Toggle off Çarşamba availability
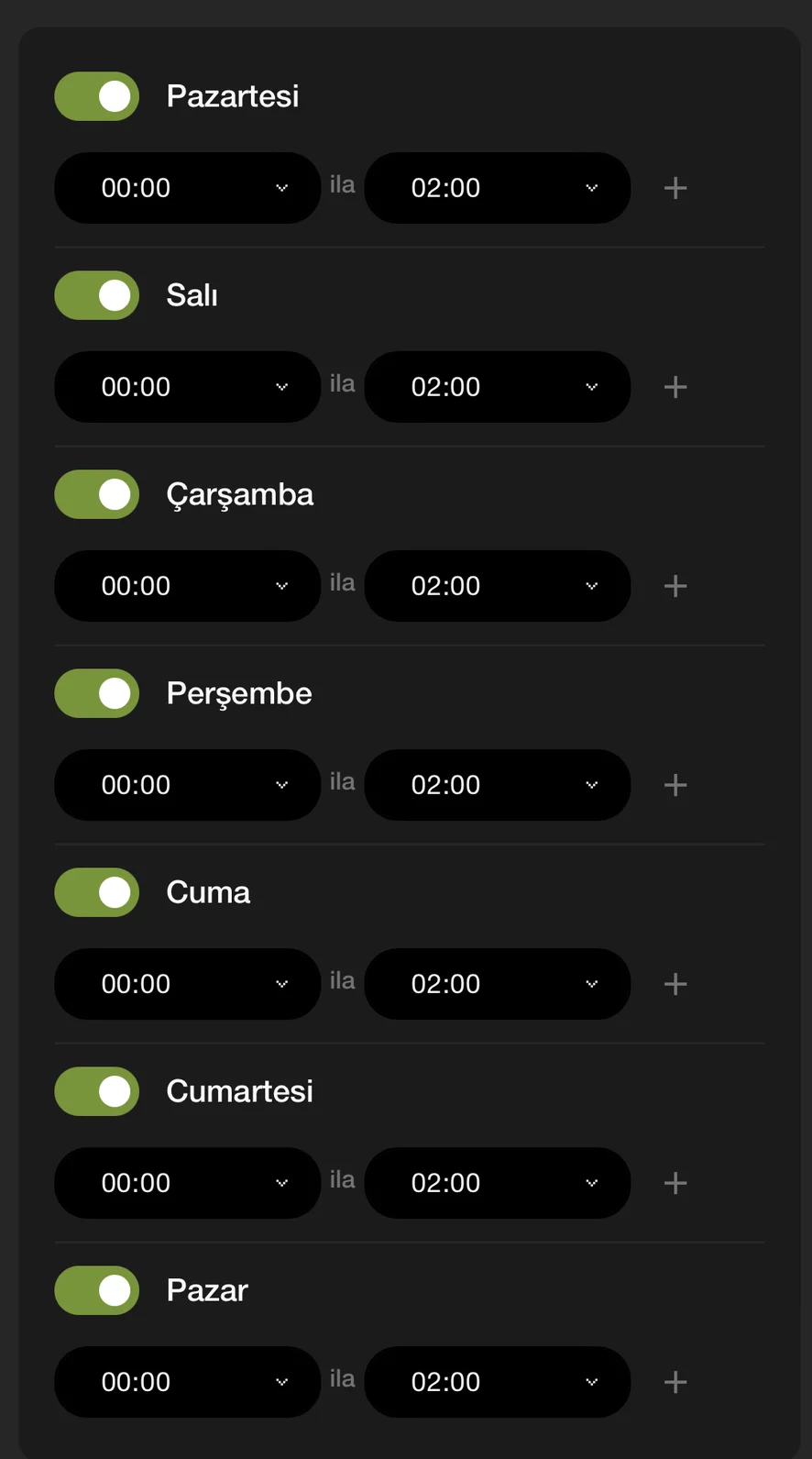The width and height of the screenshot is (812, 1459). tap(97, 494)
